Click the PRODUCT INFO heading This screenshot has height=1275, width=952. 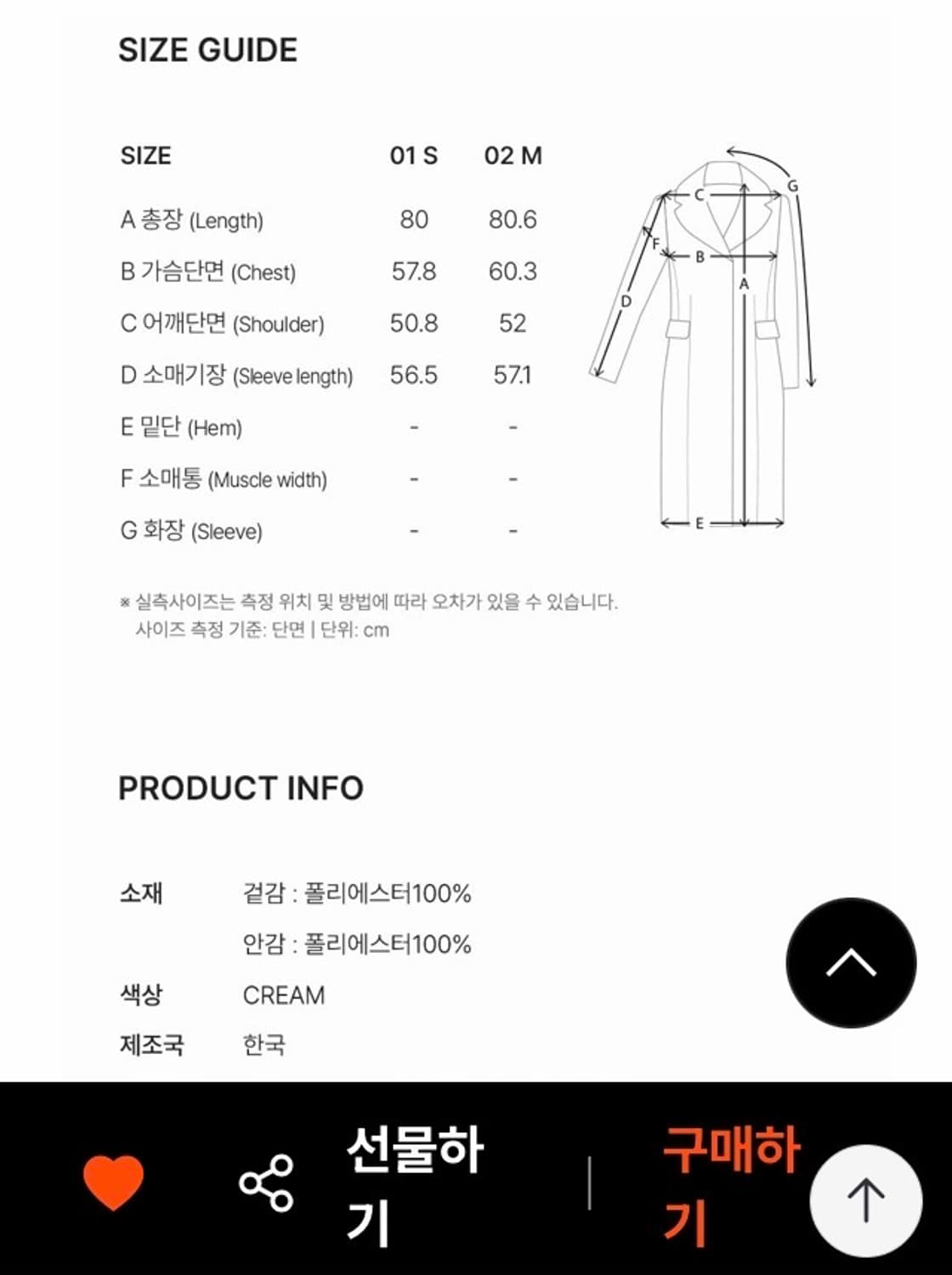click(241, 787)
